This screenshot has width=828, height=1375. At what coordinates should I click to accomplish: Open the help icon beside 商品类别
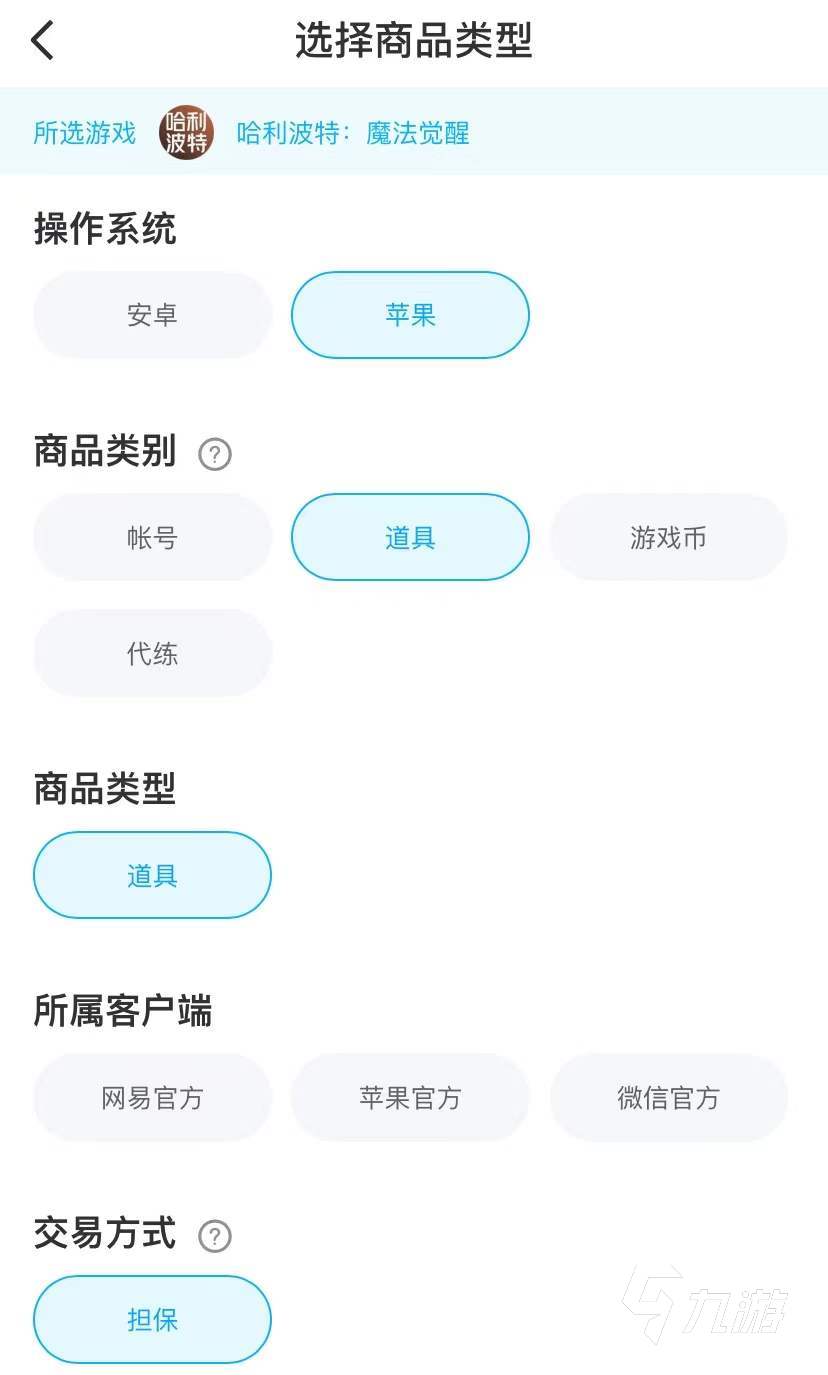pyautogui.click(x=215, y=455)
